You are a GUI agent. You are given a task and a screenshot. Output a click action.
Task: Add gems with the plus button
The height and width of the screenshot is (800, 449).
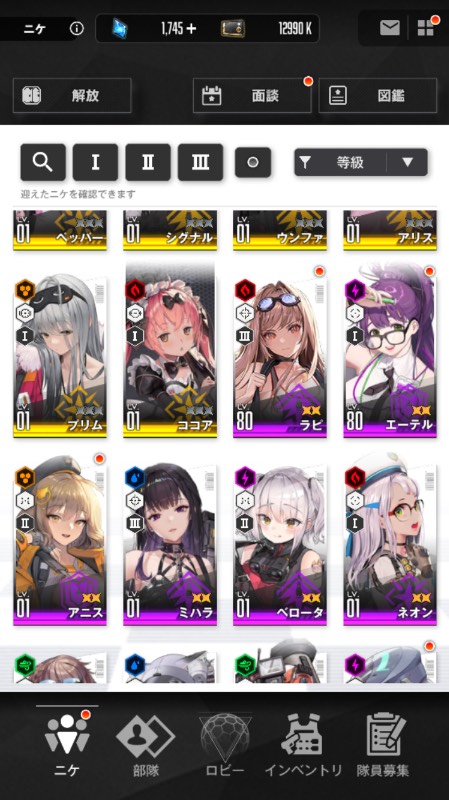click(x=191, y=29)
